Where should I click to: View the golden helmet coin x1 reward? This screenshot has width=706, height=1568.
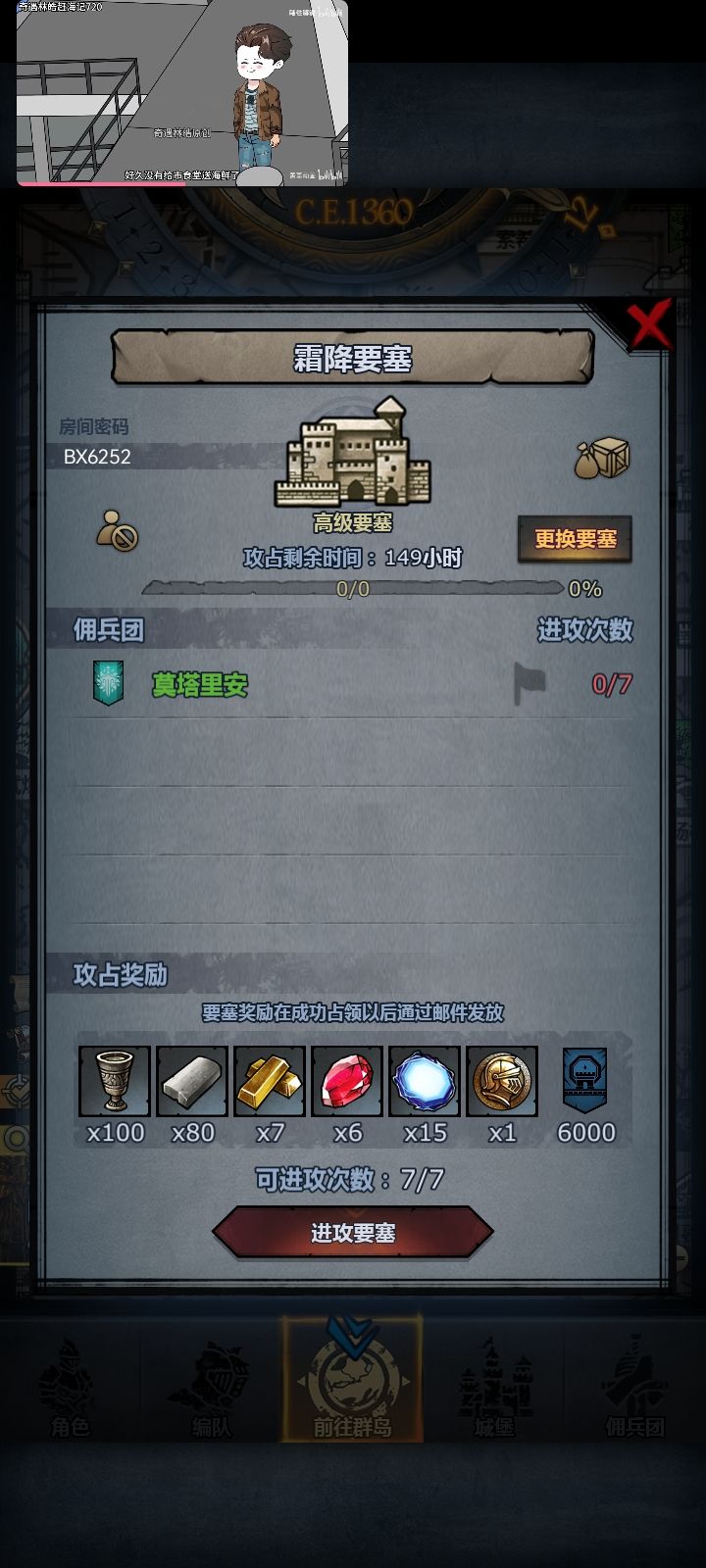(502, 1081)
